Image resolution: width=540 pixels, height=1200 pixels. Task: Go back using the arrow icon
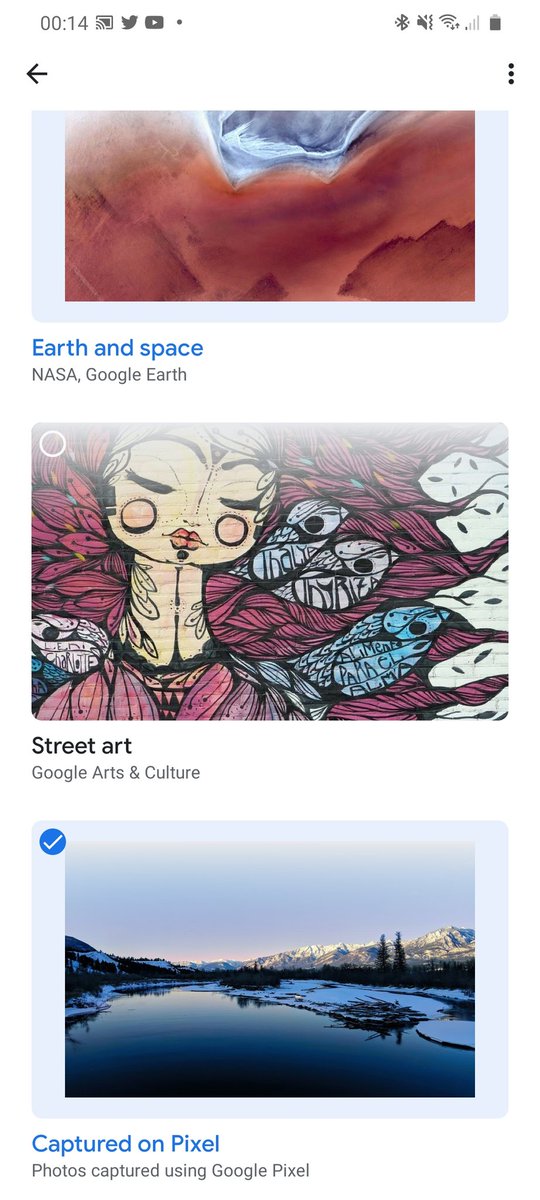[x=37, y=73]
